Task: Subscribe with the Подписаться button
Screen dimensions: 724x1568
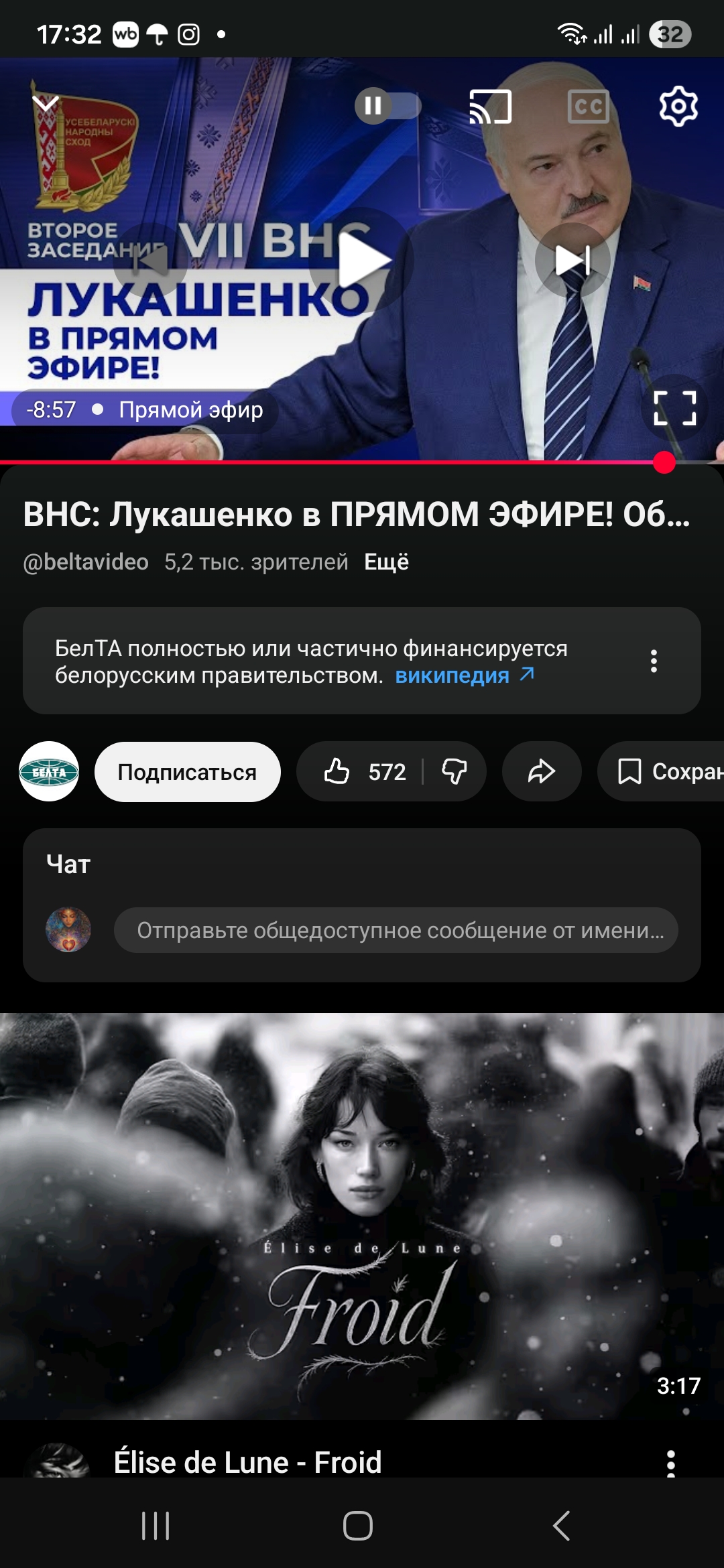Action: coord(187,772)
